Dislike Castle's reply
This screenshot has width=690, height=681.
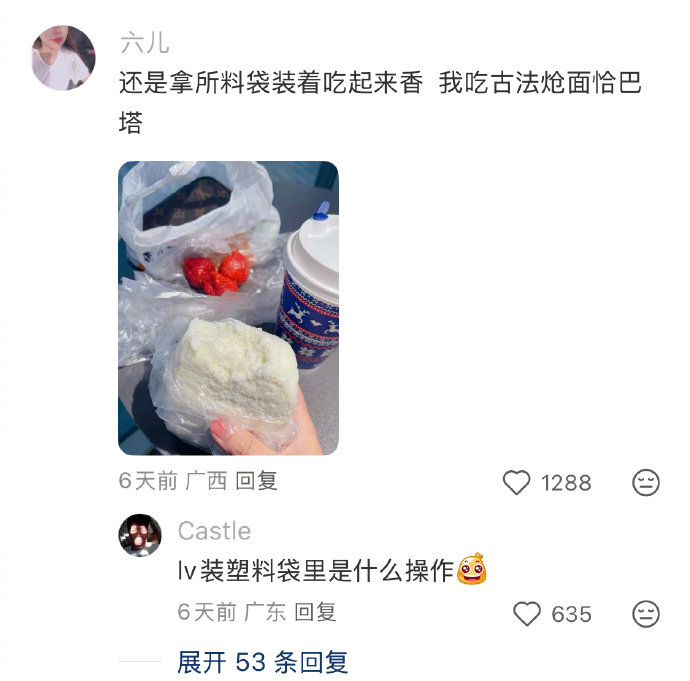[x=646, y=614]
